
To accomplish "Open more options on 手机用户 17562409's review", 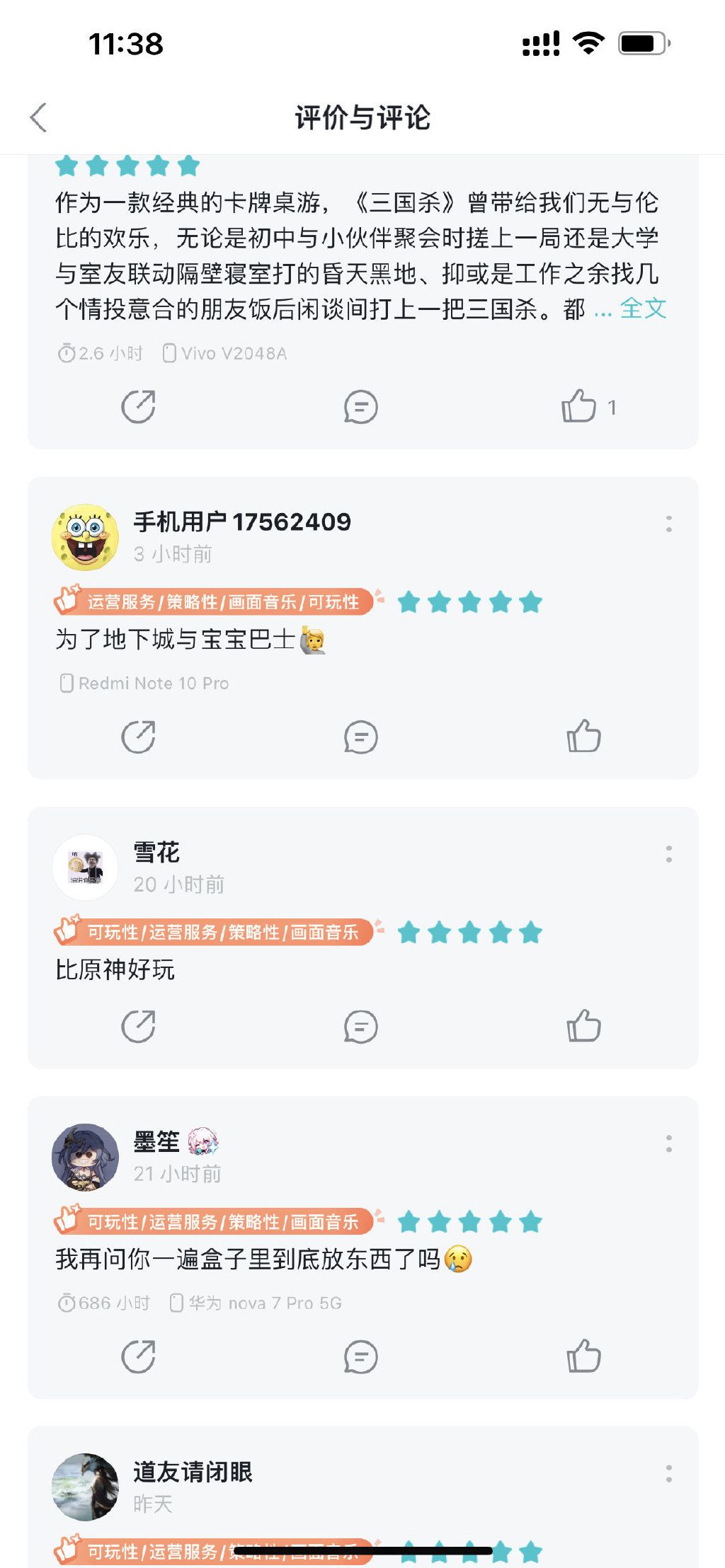I will [668, 524].
